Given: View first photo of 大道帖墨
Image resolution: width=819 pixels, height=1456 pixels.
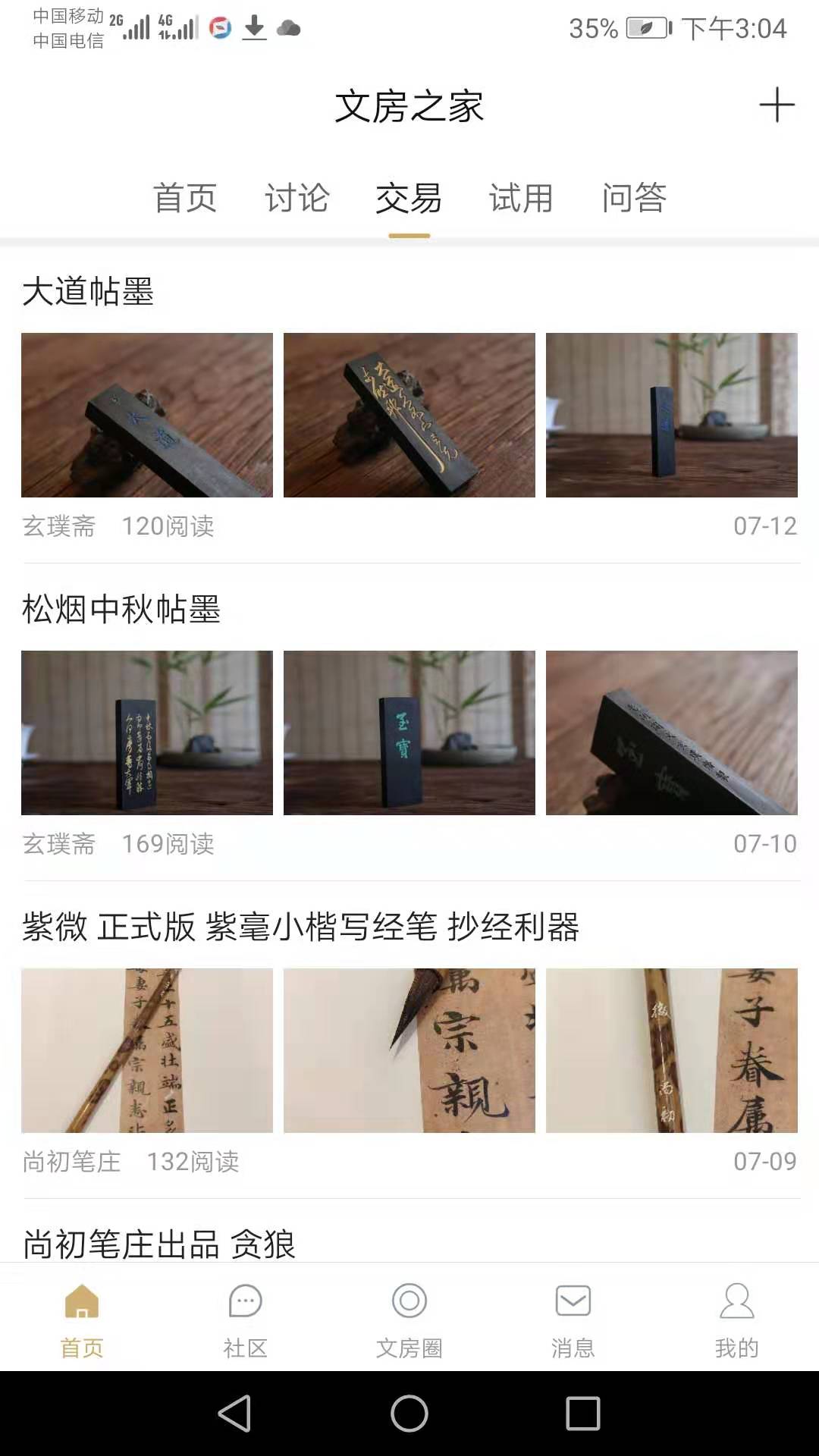Looking at the screenshot, I should (147, 415).
